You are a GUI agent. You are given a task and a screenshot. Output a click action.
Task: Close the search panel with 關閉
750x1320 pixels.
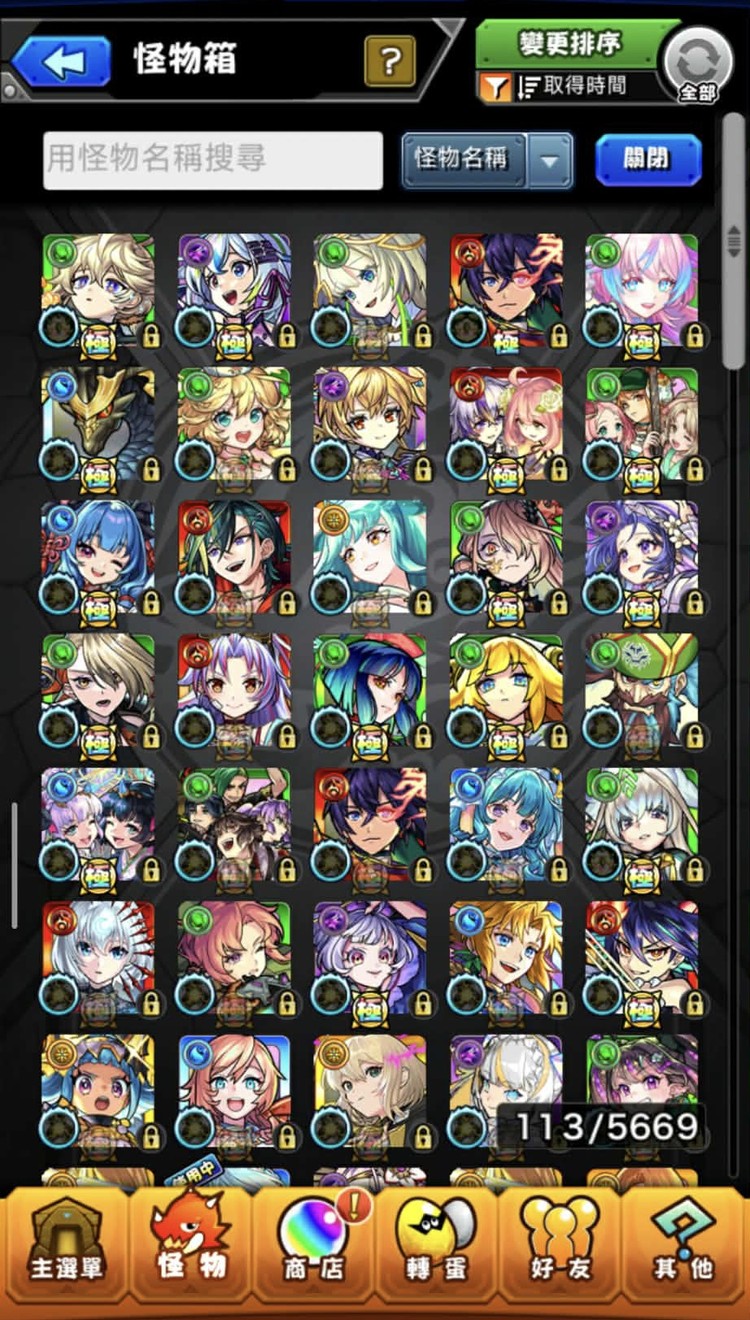point(648,160)
